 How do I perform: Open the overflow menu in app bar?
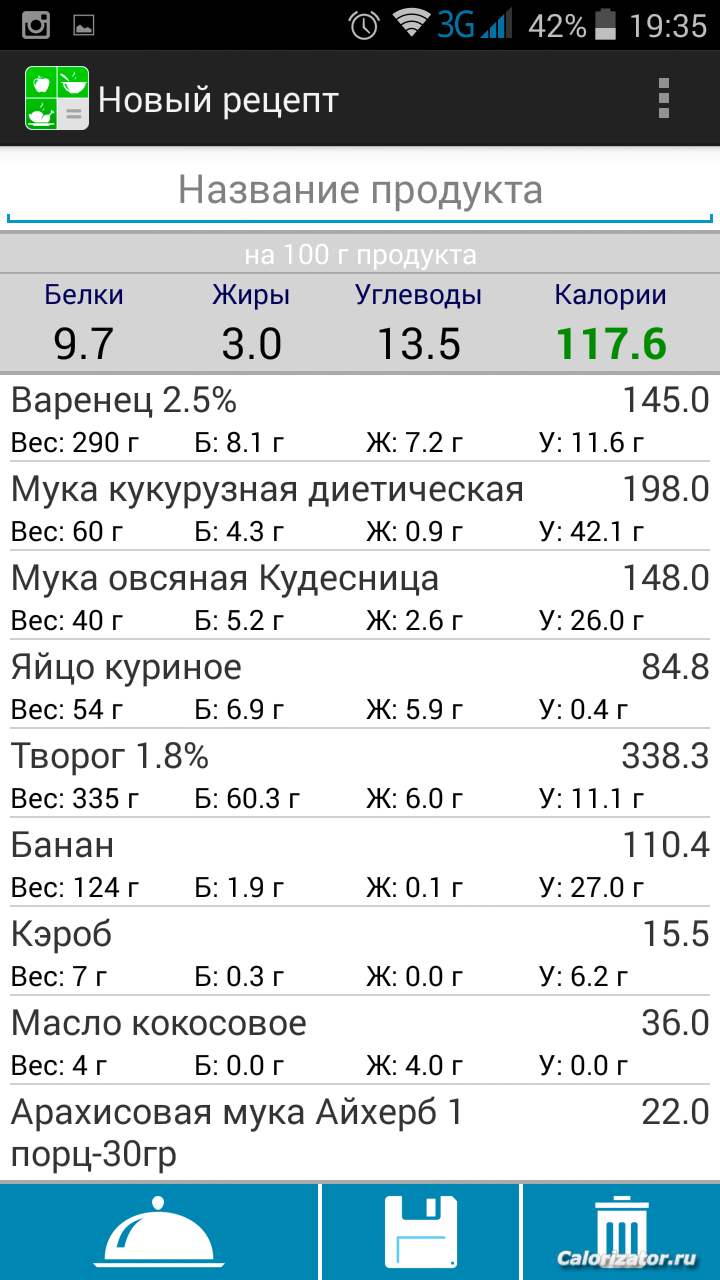tap(663, 99)
